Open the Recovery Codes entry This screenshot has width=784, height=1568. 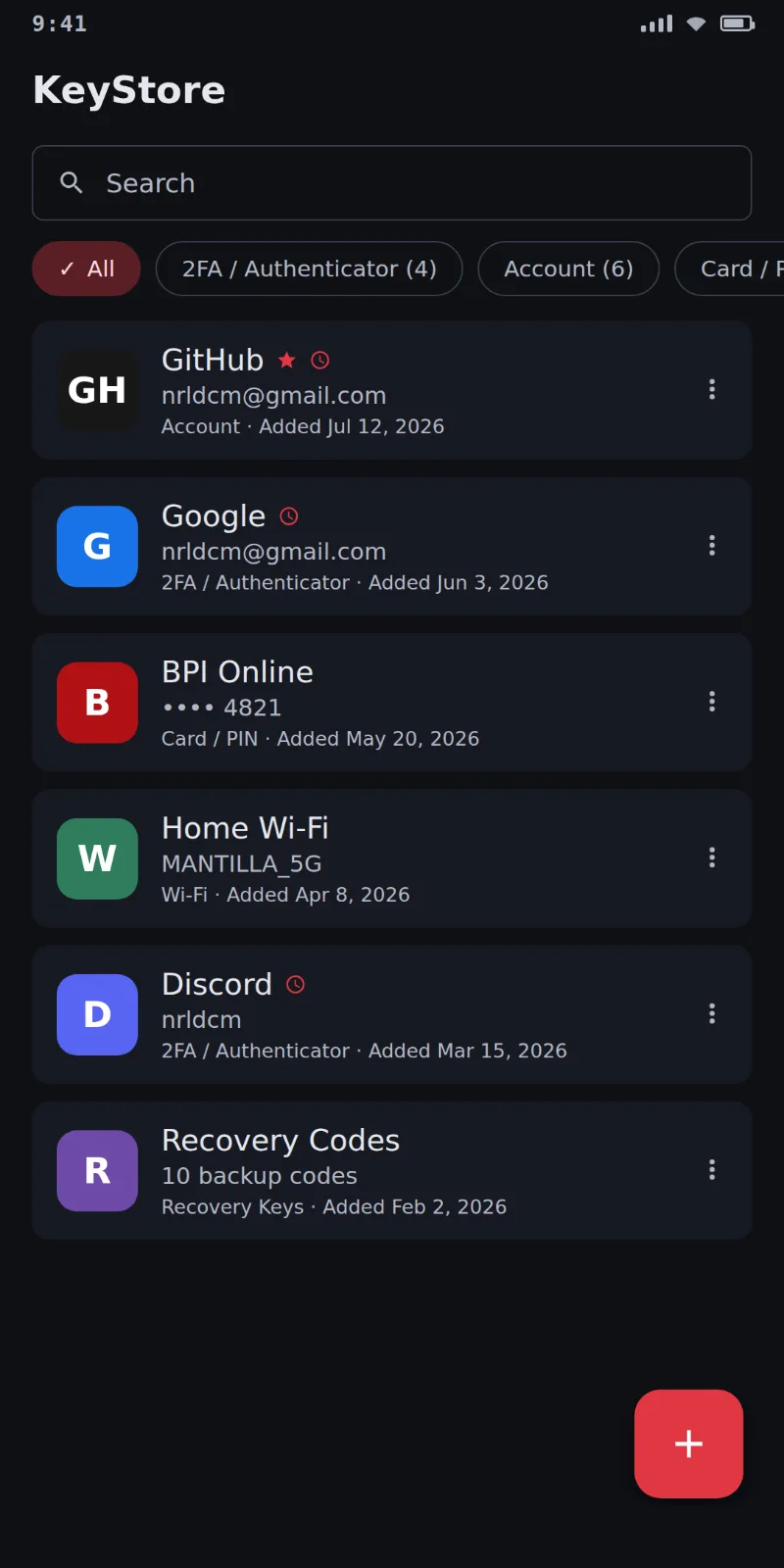tap(392, 1170)
